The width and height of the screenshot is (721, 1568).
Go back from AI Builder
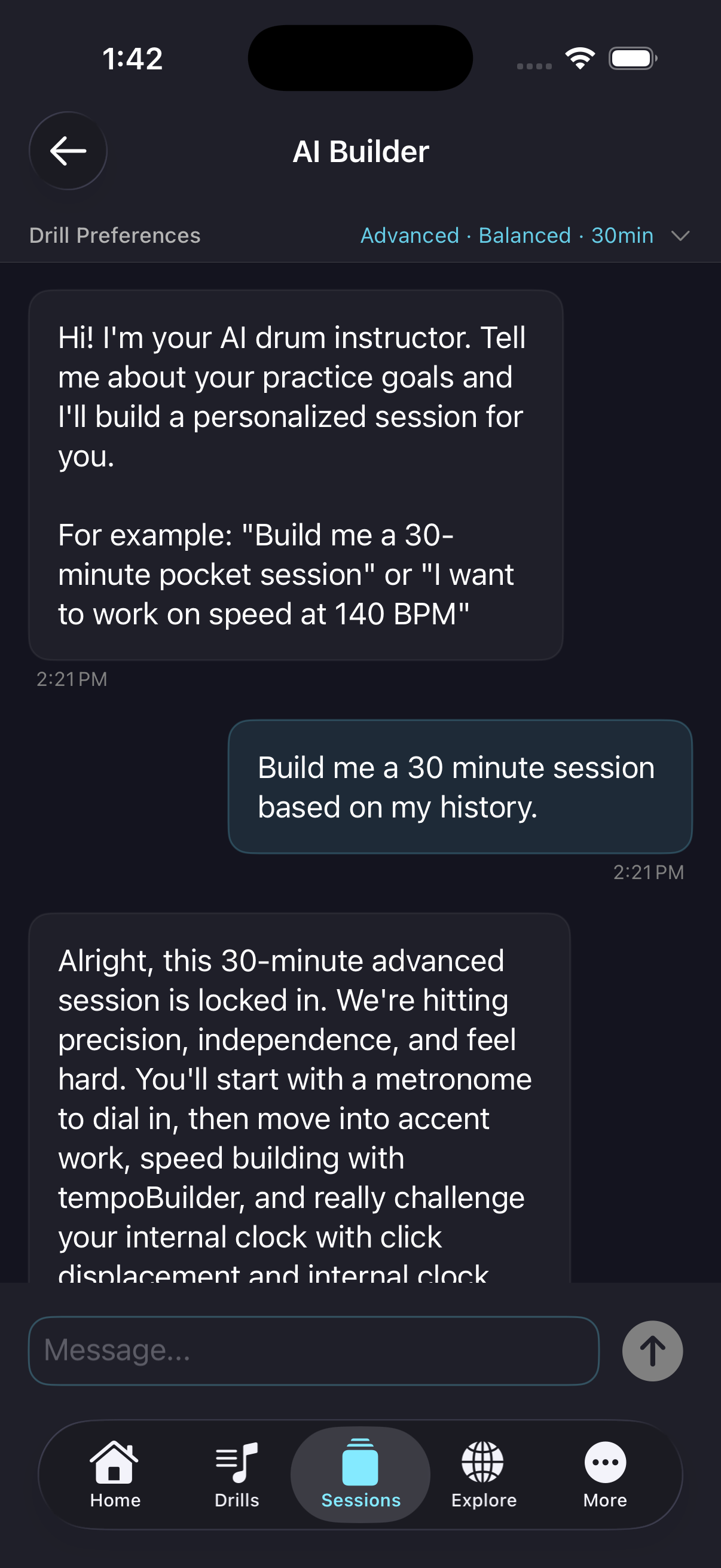pyautogui.click(x=68, y=151)
